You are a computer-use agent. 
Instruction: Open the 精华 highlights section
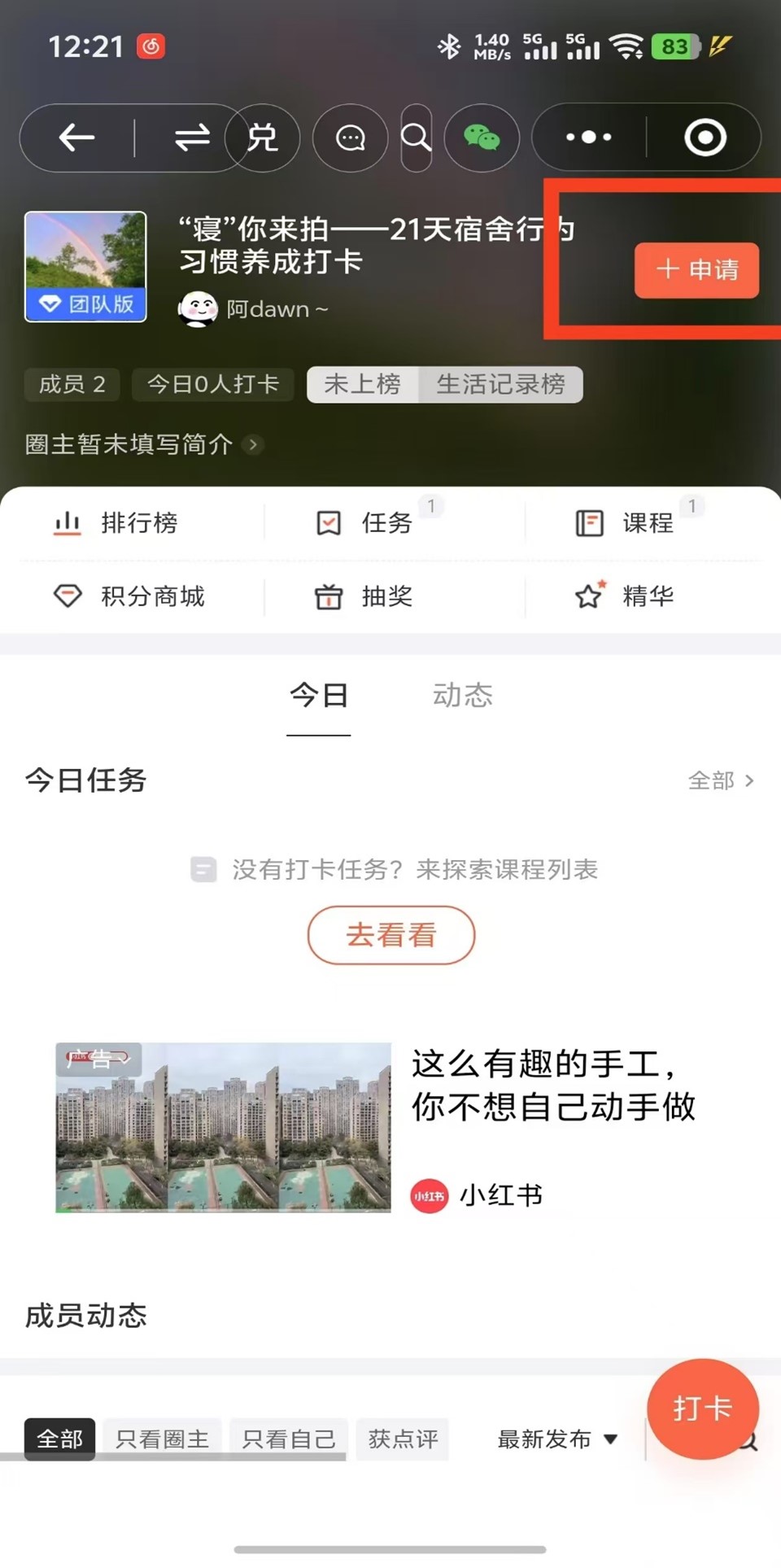point(626,596)
